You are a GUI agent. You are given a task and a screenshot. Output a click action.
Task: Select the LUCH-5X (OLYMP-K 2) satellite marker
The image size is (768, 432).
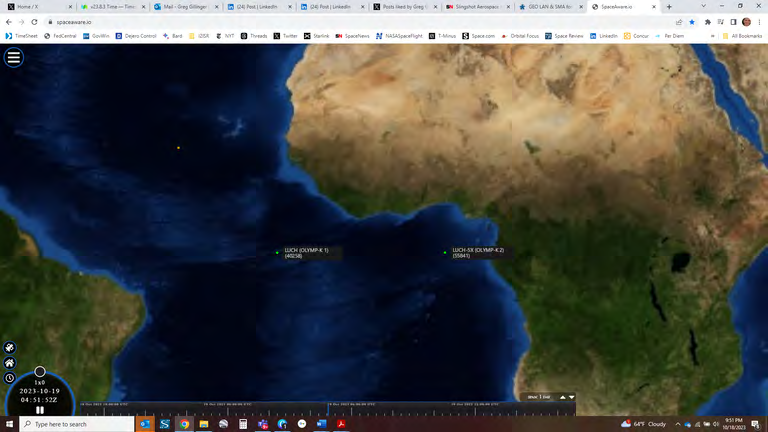click(445, 253)
